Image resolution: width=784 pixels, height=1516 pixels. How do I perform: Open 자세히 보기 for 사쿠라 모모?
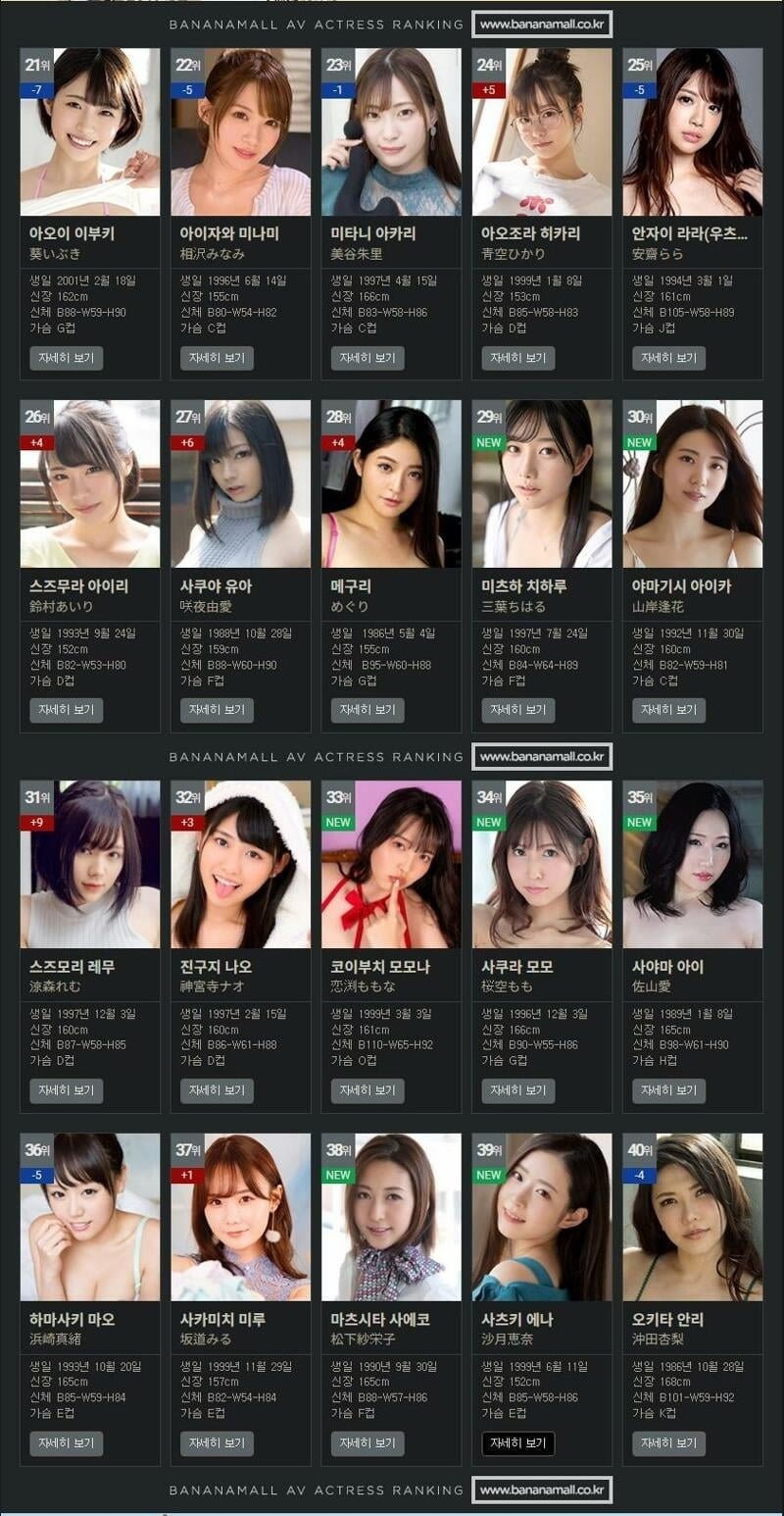518,1090
